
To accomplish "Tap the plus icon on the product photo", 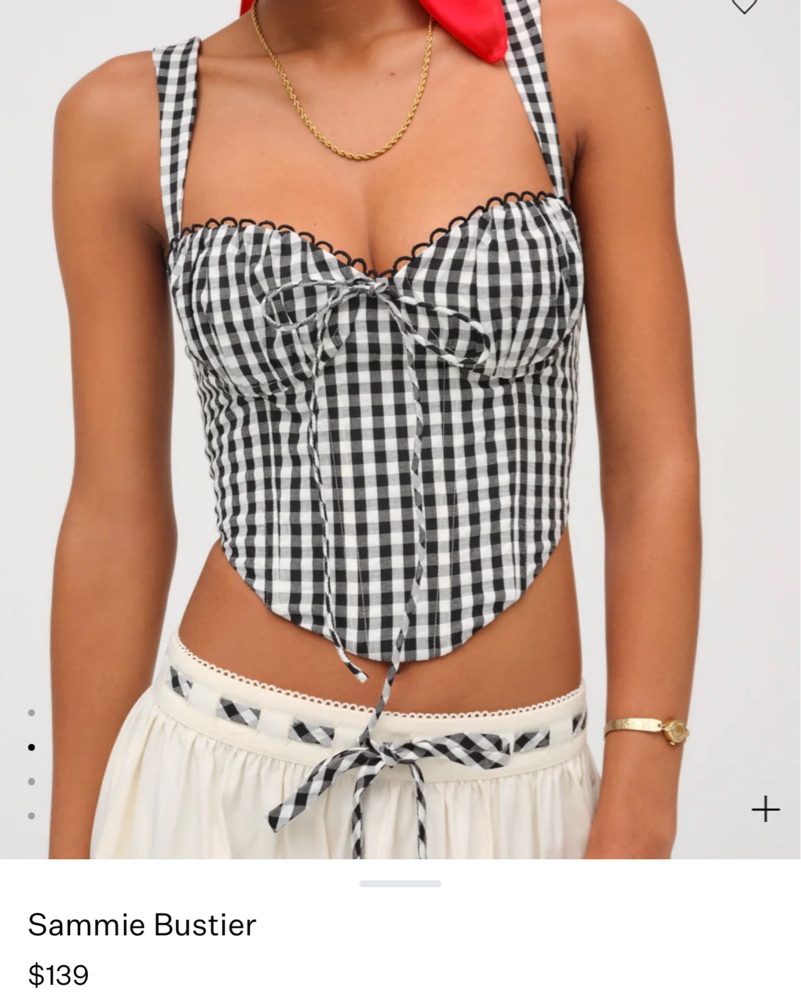I will click(765, 809).
